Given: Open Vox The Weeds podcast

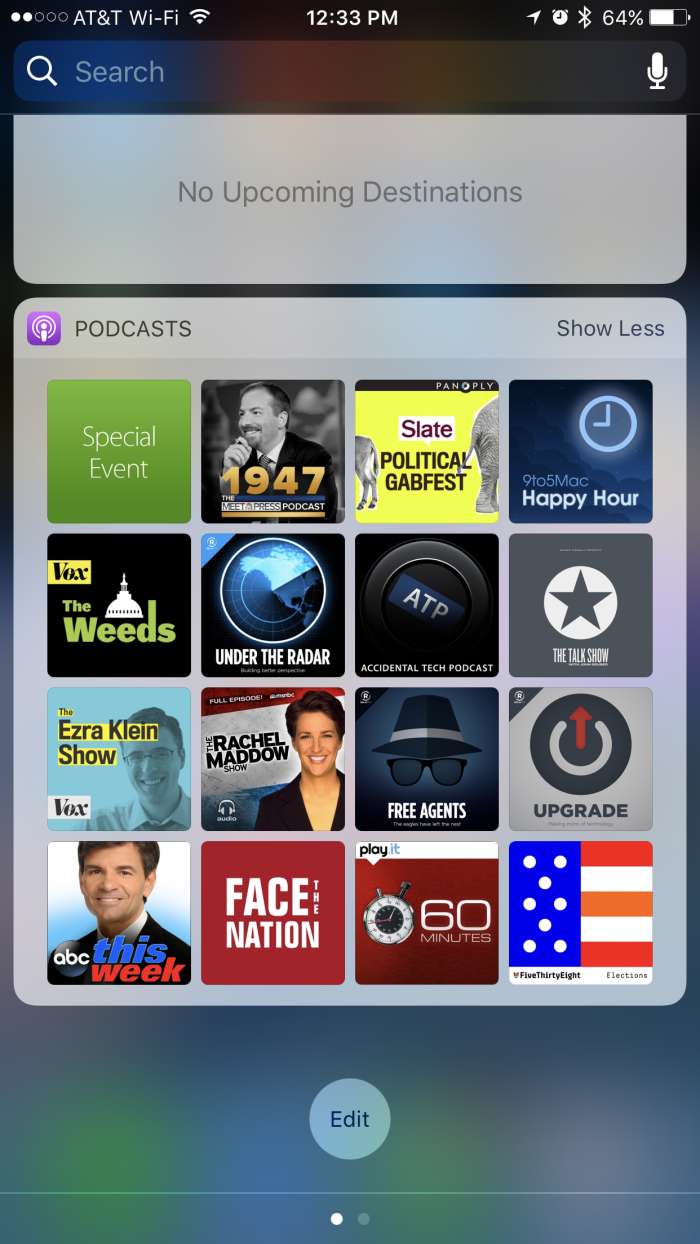Looking at the screenshot, I should point(119,606).
